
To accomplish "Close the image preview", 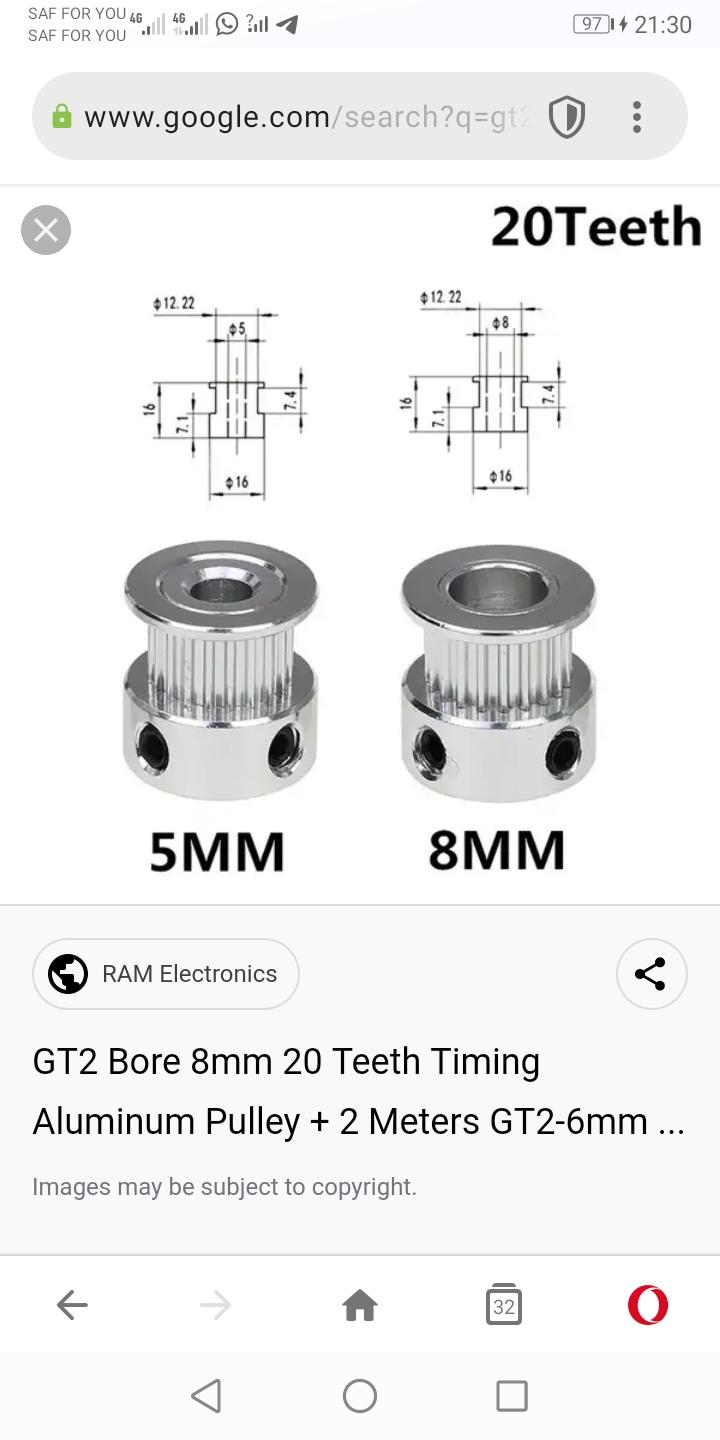I will pyautogui.click(x=46, y=230).
